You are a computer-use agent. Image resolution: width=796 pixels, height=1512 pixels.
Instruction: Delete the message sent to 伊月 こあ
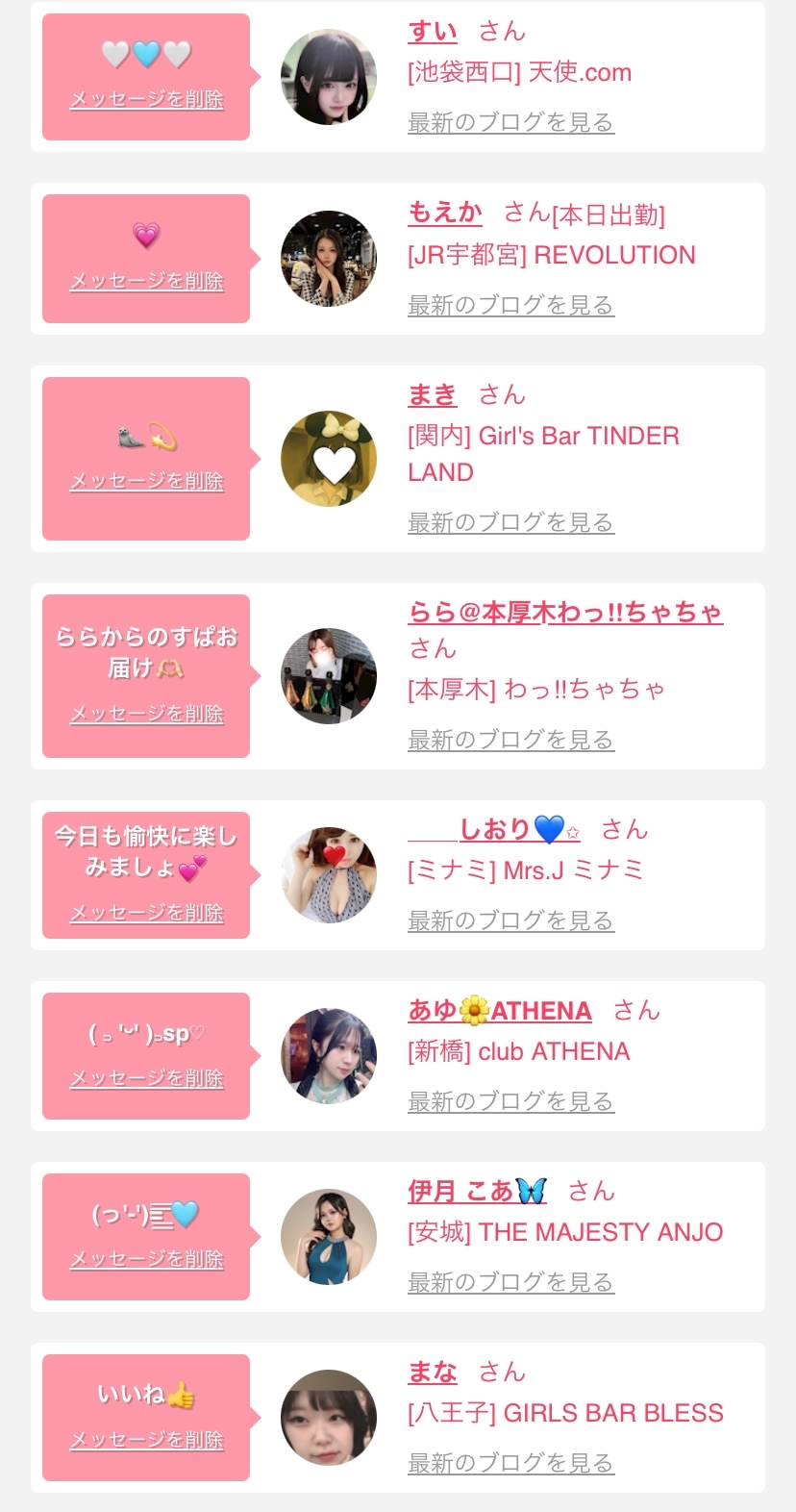pos(146,1259)
